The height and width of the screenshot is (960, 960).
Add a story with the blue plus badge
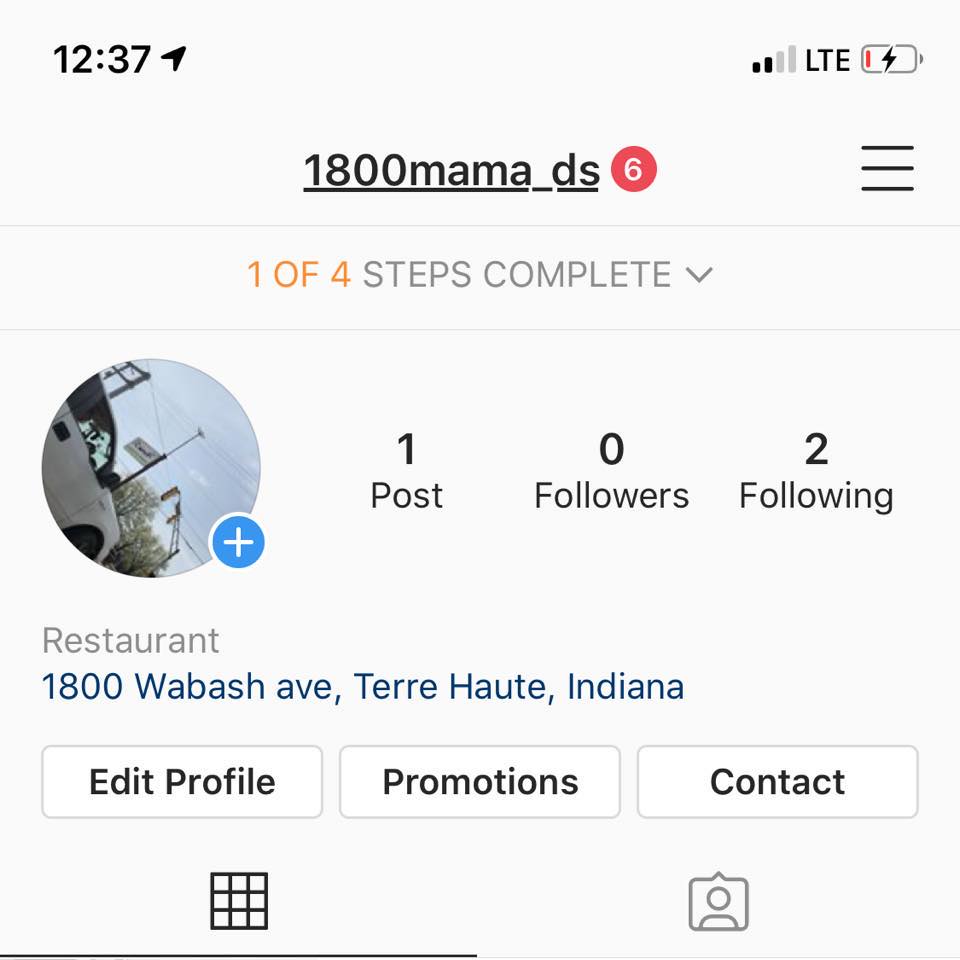[x=238, y=543]
